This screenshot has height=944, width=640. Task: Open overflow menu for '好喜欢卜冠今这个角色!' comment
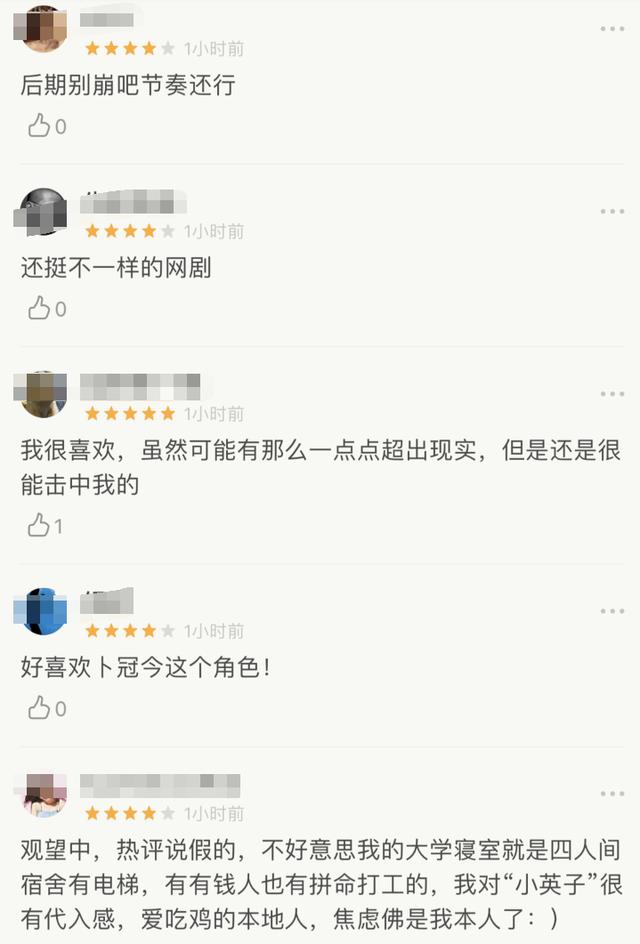click(612, 611)
